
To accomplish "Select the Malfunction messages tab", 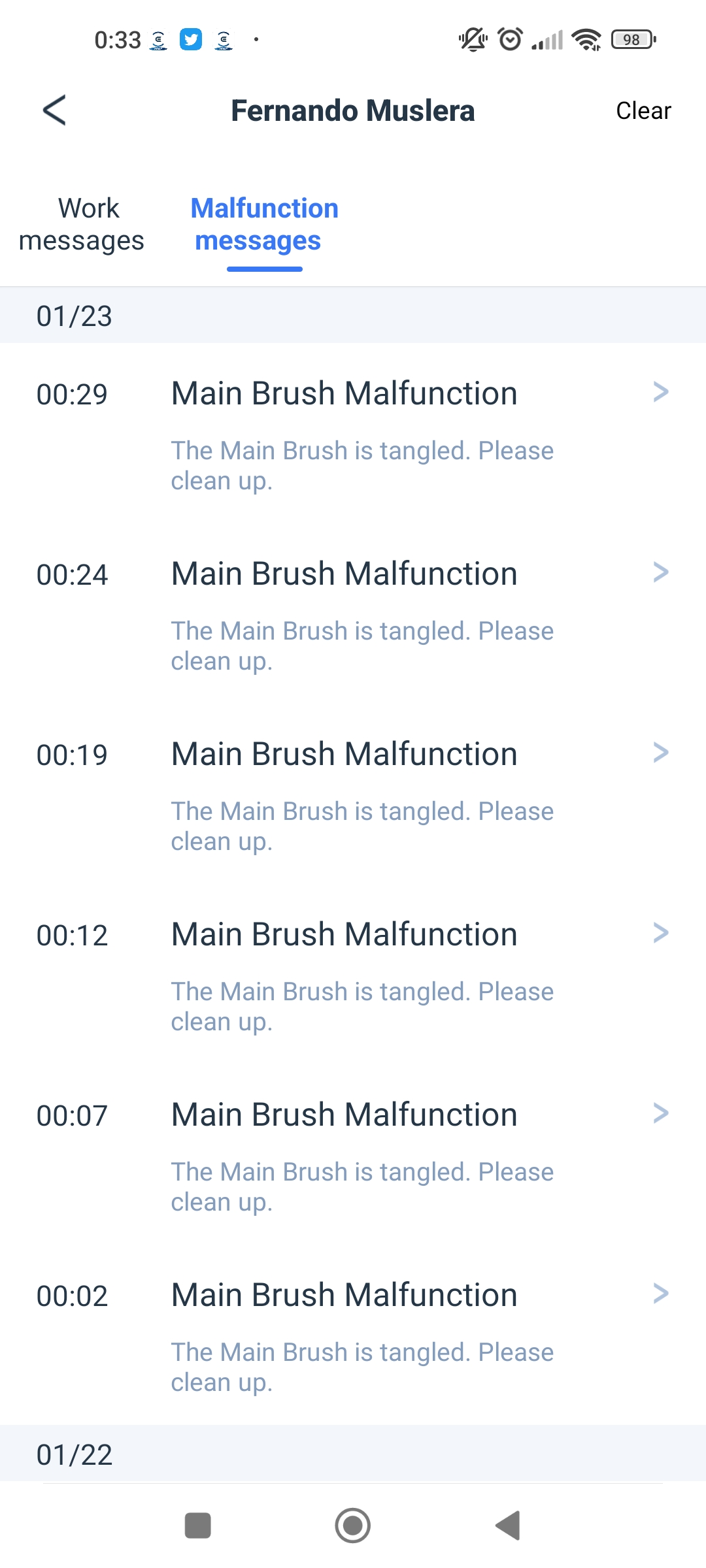I will (264, 225).
